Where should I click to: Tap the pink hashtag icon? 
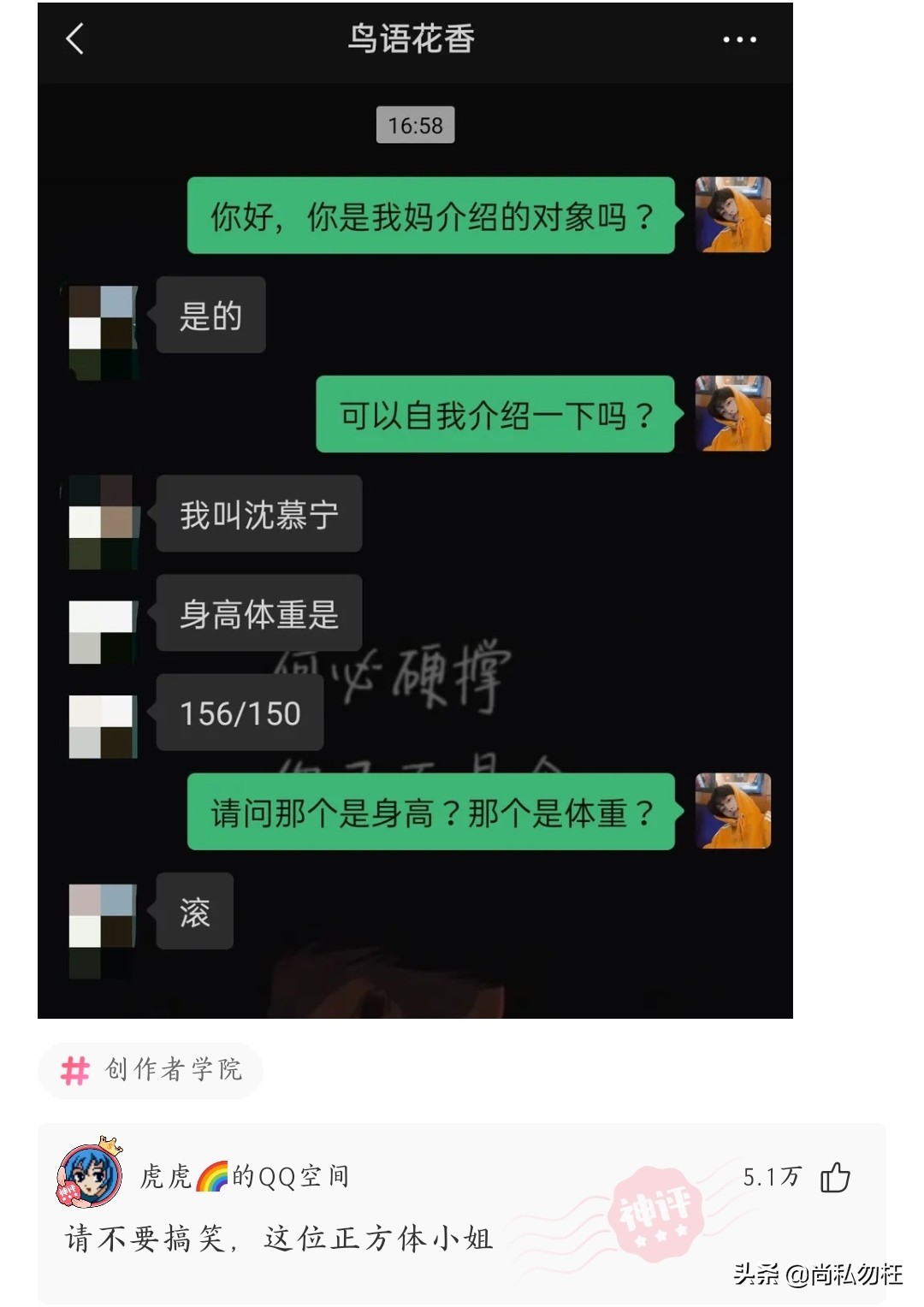[x=75, y=1072]
